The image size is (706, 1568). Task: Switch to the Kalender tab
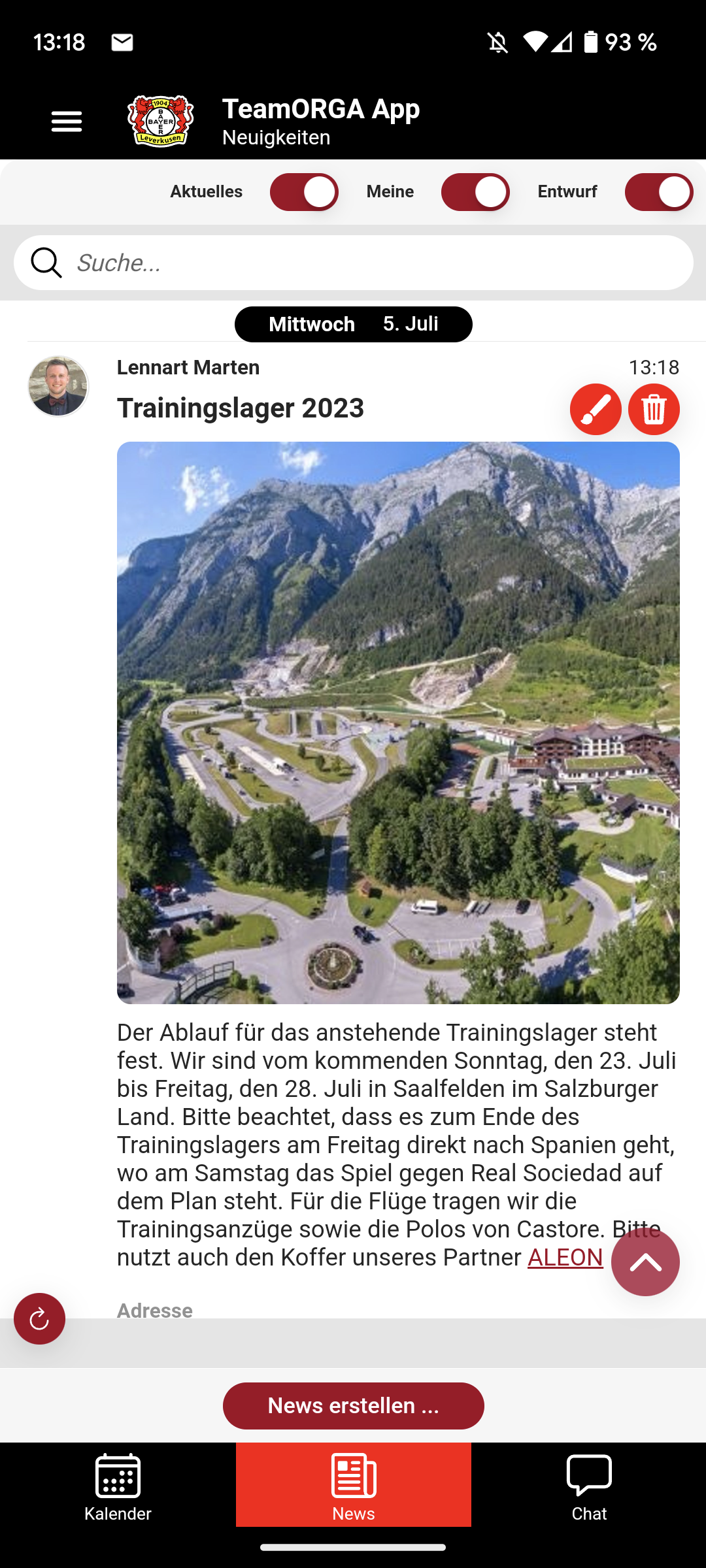tap(118, 1484)
